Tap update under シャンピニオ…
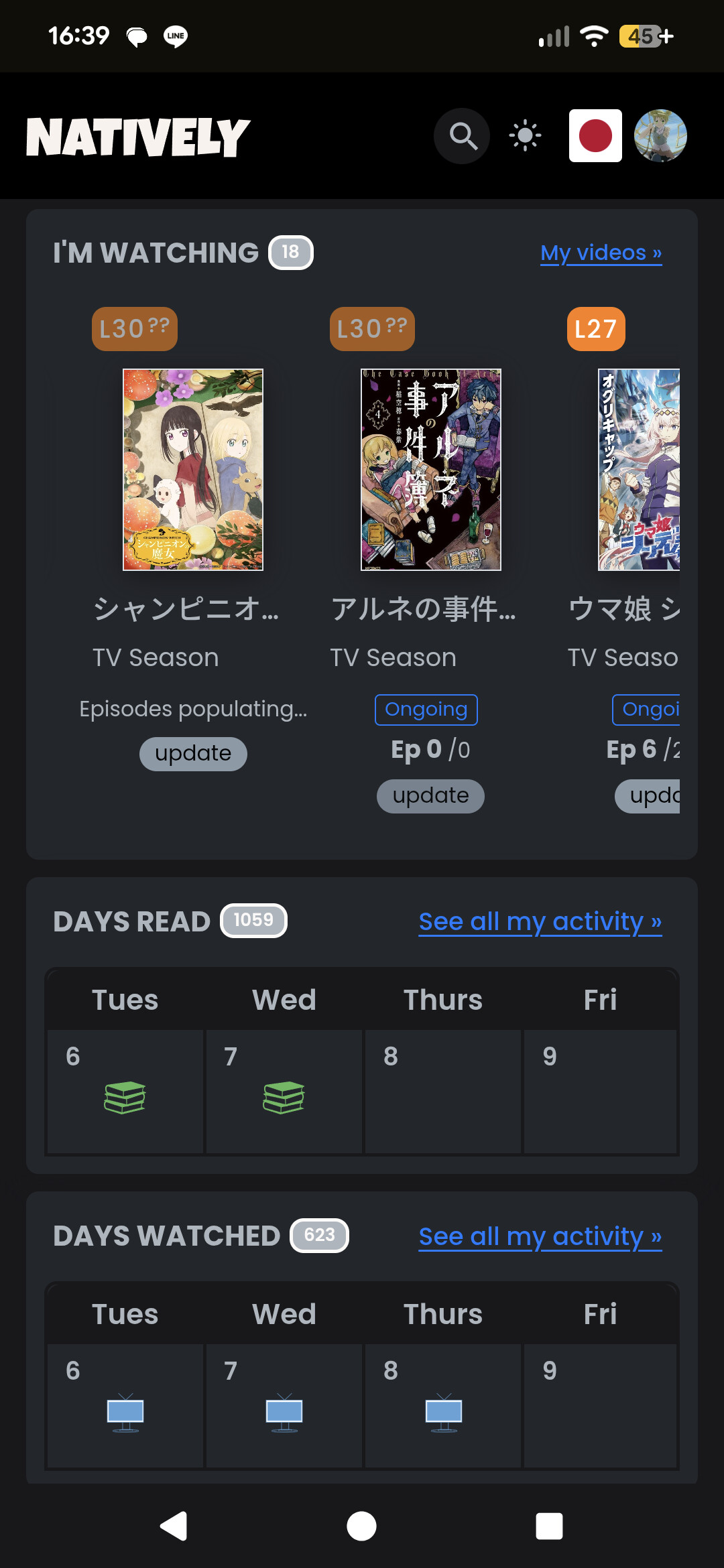The image size is (724, 1568). 193,754
